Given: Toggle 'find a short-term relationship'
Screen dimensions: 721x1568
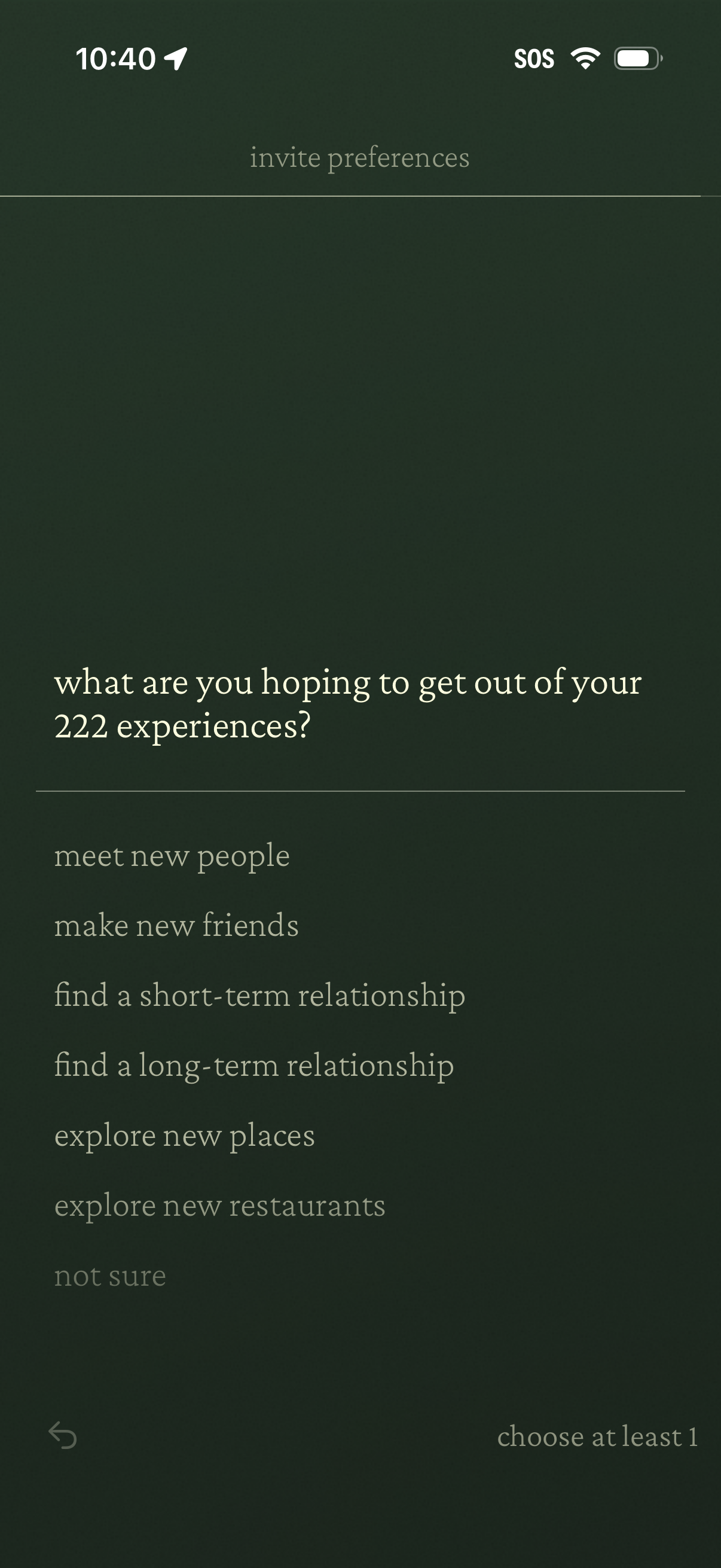Looking at the screenshot, I should pyautogui.click(x=259, y=995).
